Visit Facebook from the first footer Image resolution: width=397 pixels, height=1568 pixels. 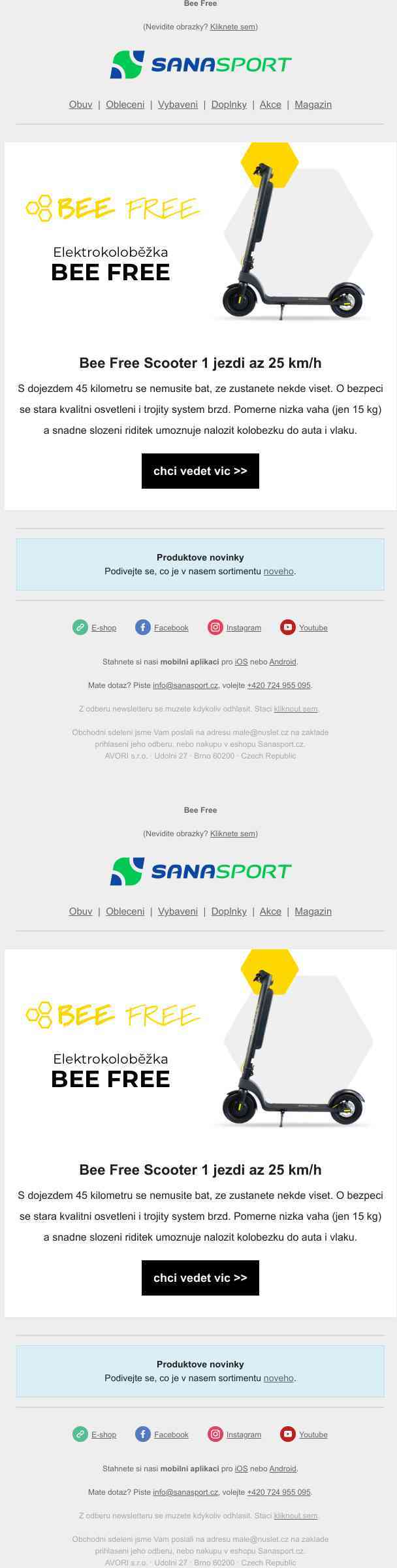171,628
